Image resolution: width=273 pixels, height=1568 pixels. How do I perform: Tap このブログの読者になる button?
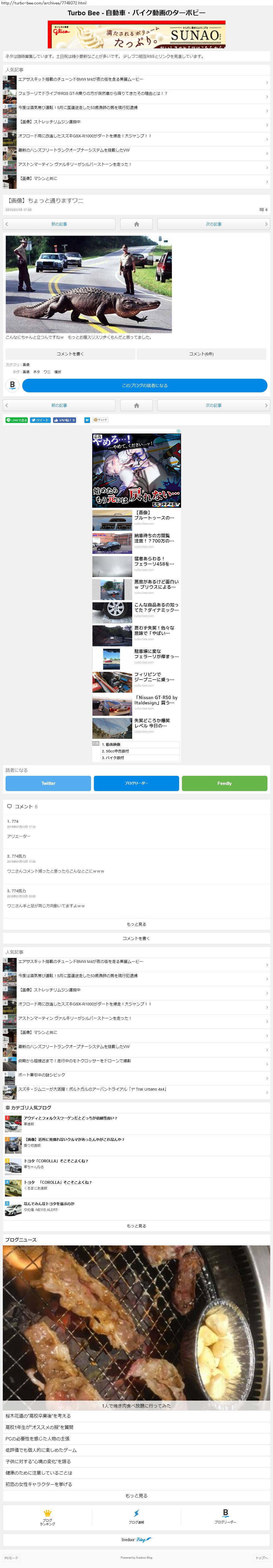coord(145,385)
